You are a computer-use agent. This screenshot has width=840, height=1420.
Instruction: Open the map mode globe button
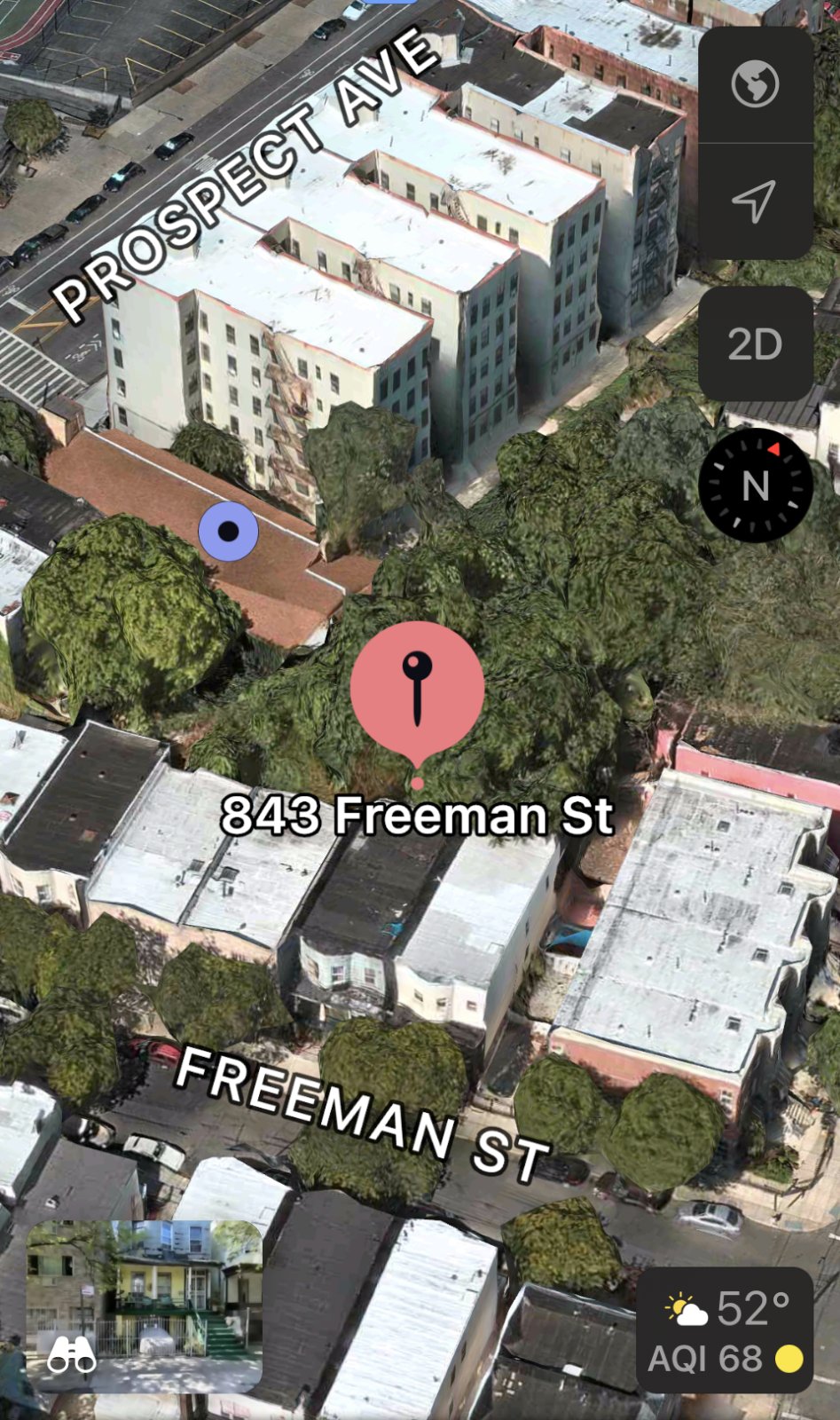click(755, 85)
